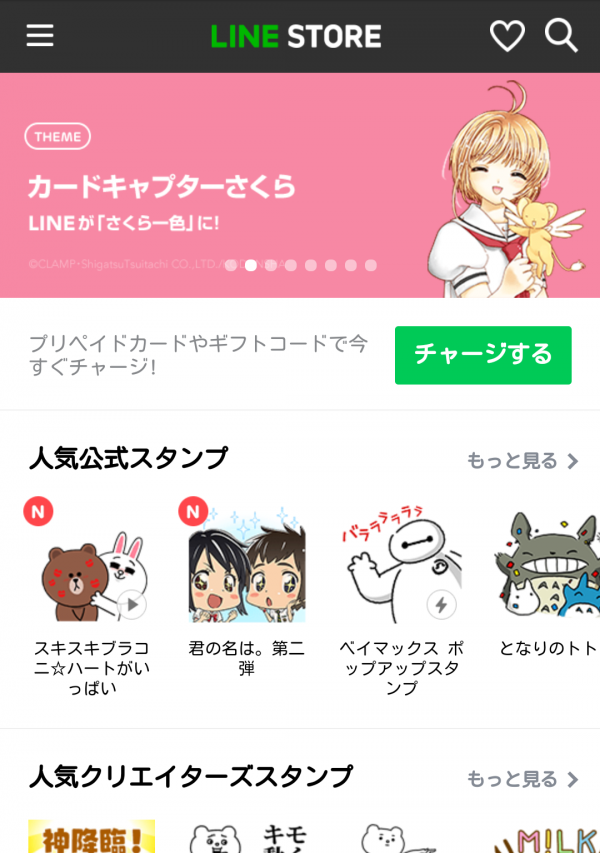Open the wishlist heart icon
600x853 pixels.
coord(507,36)
